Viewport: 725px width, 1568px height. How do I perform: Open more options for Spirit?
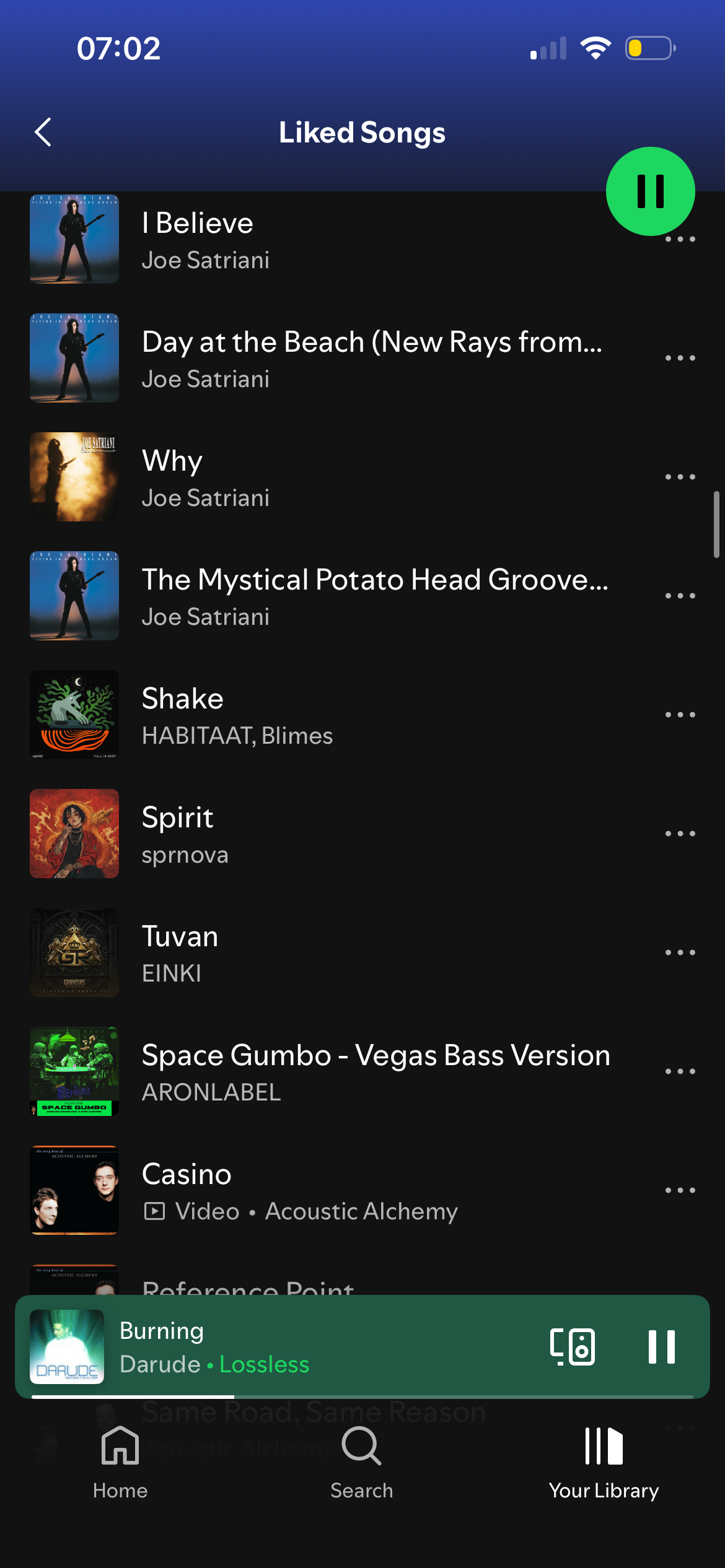point(680,834)
